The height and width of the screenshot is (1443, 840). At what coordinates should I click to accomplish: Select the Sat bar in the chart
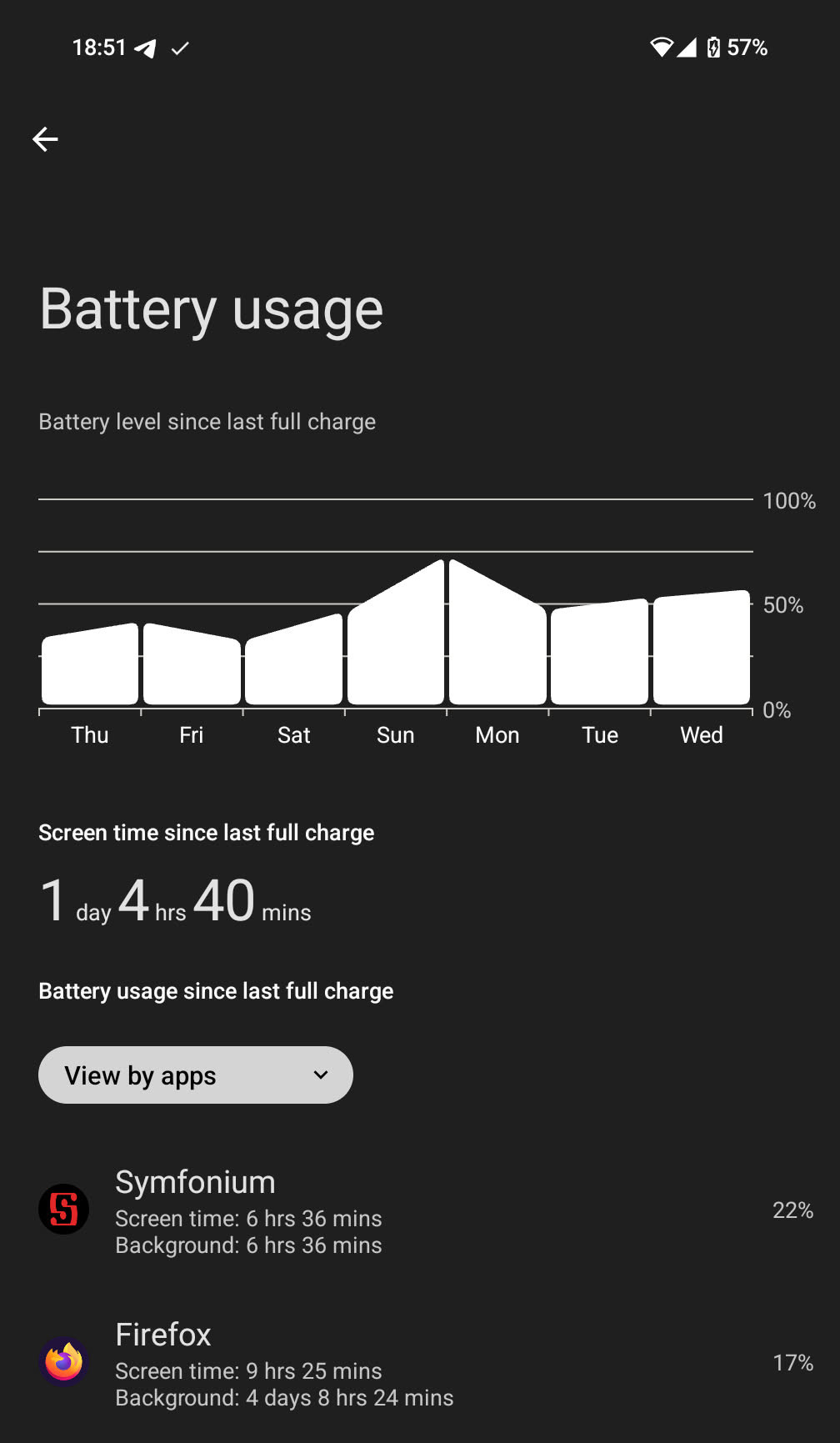[294, 663]
